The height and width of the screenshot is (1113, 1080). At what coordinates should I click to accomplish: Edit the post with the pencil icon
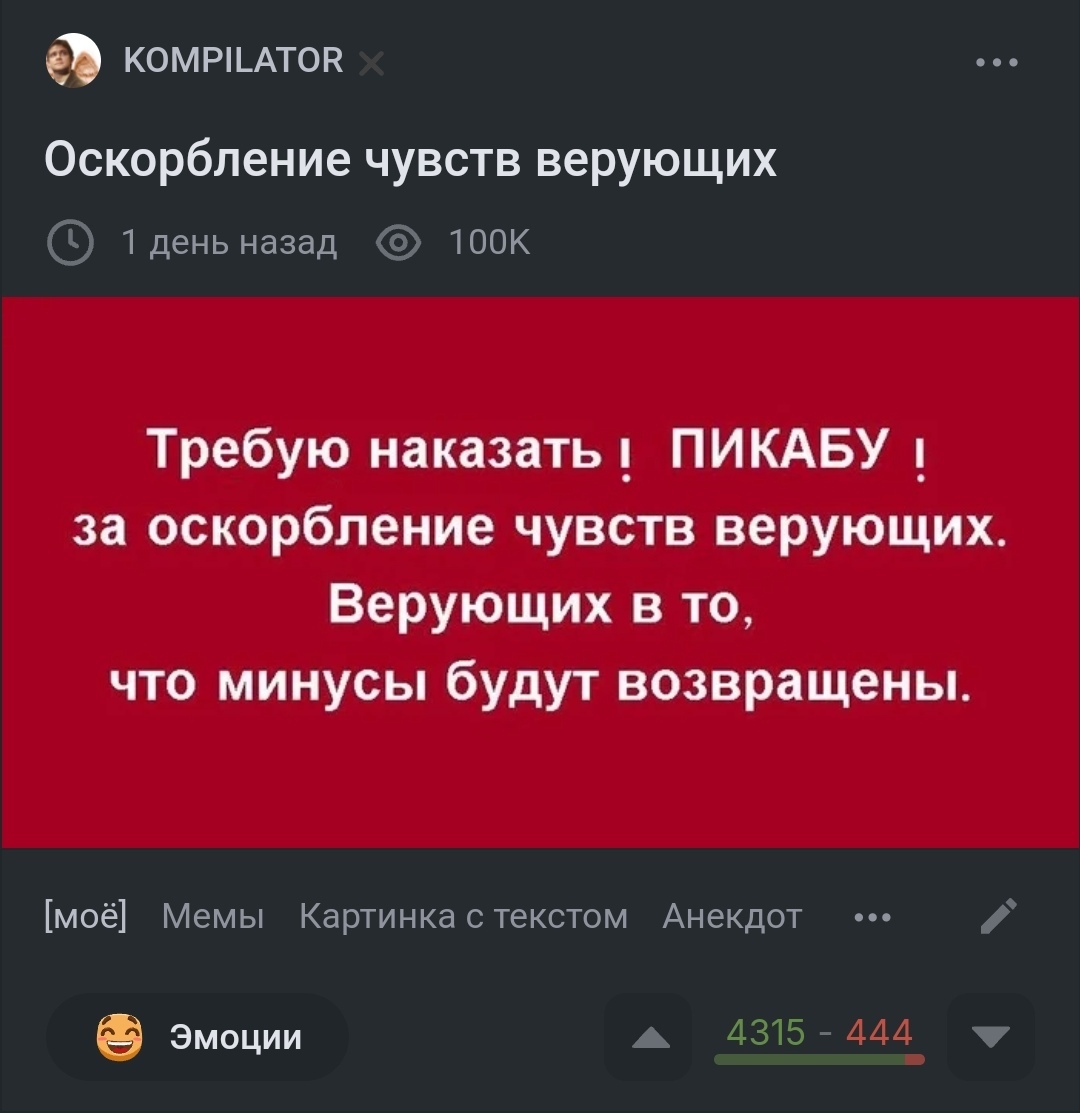998,916
